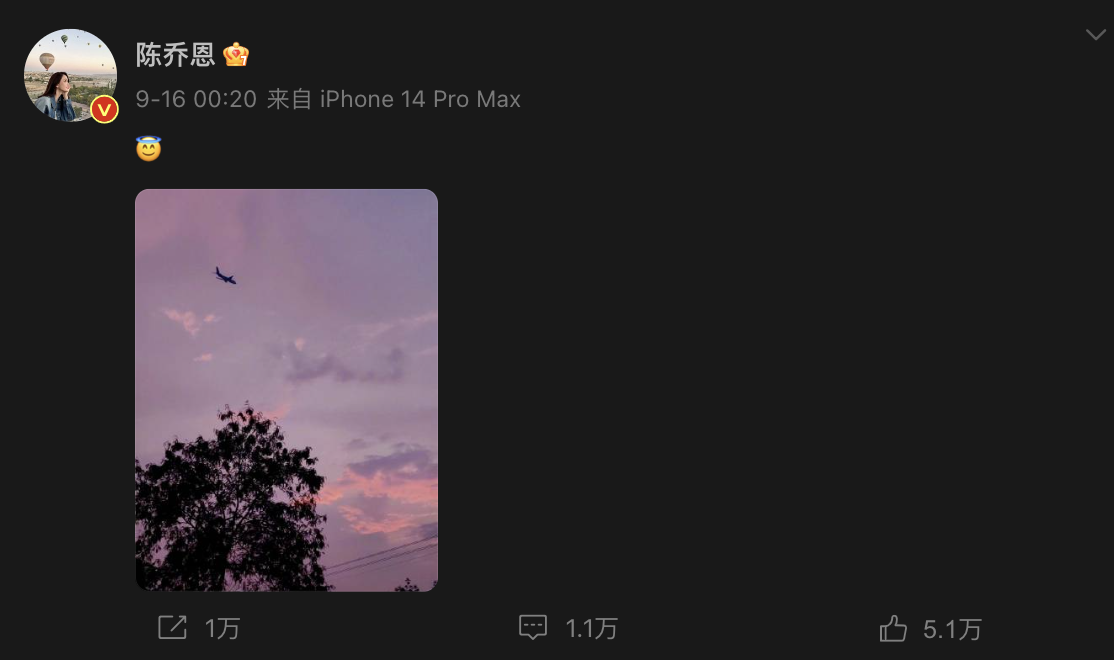1114x660 pixels.
Task: View the purple sunset sky photo
Action: click(286, 390)
